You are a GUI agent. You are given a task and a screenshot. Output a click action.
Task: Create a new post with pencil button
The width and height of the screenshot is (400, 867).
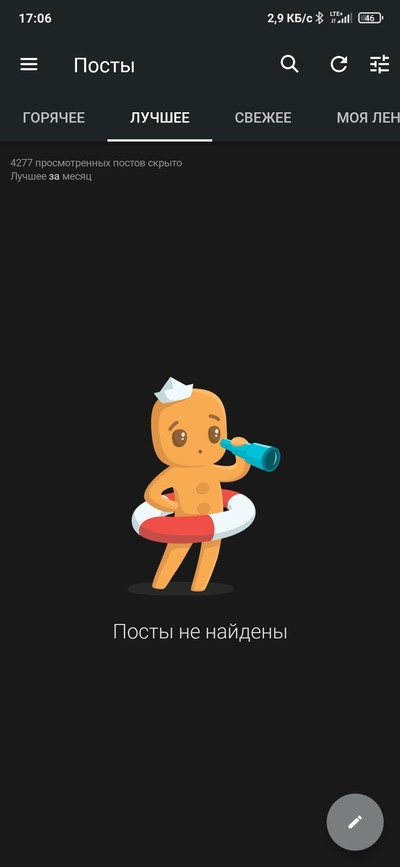[x=355, y=822]
